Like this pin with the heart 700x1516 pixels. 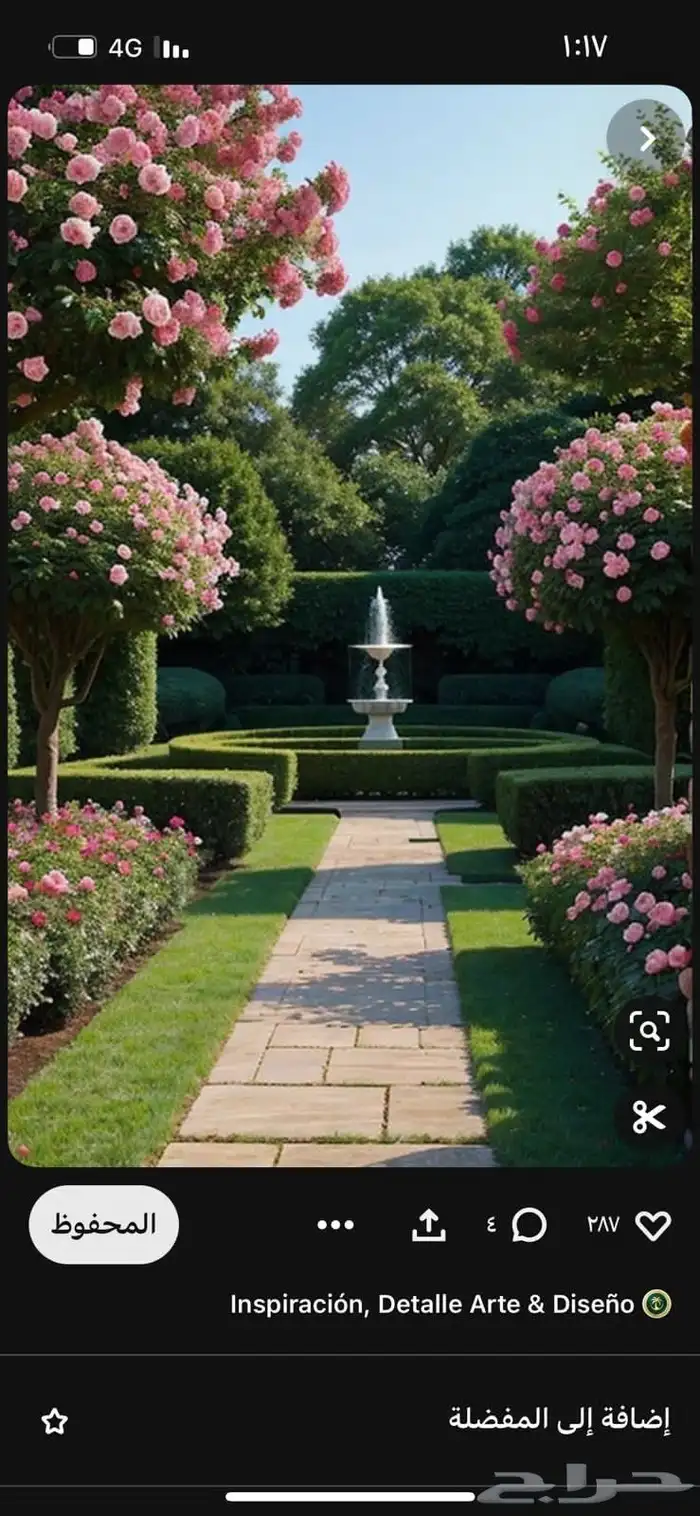coord(653,1225)
